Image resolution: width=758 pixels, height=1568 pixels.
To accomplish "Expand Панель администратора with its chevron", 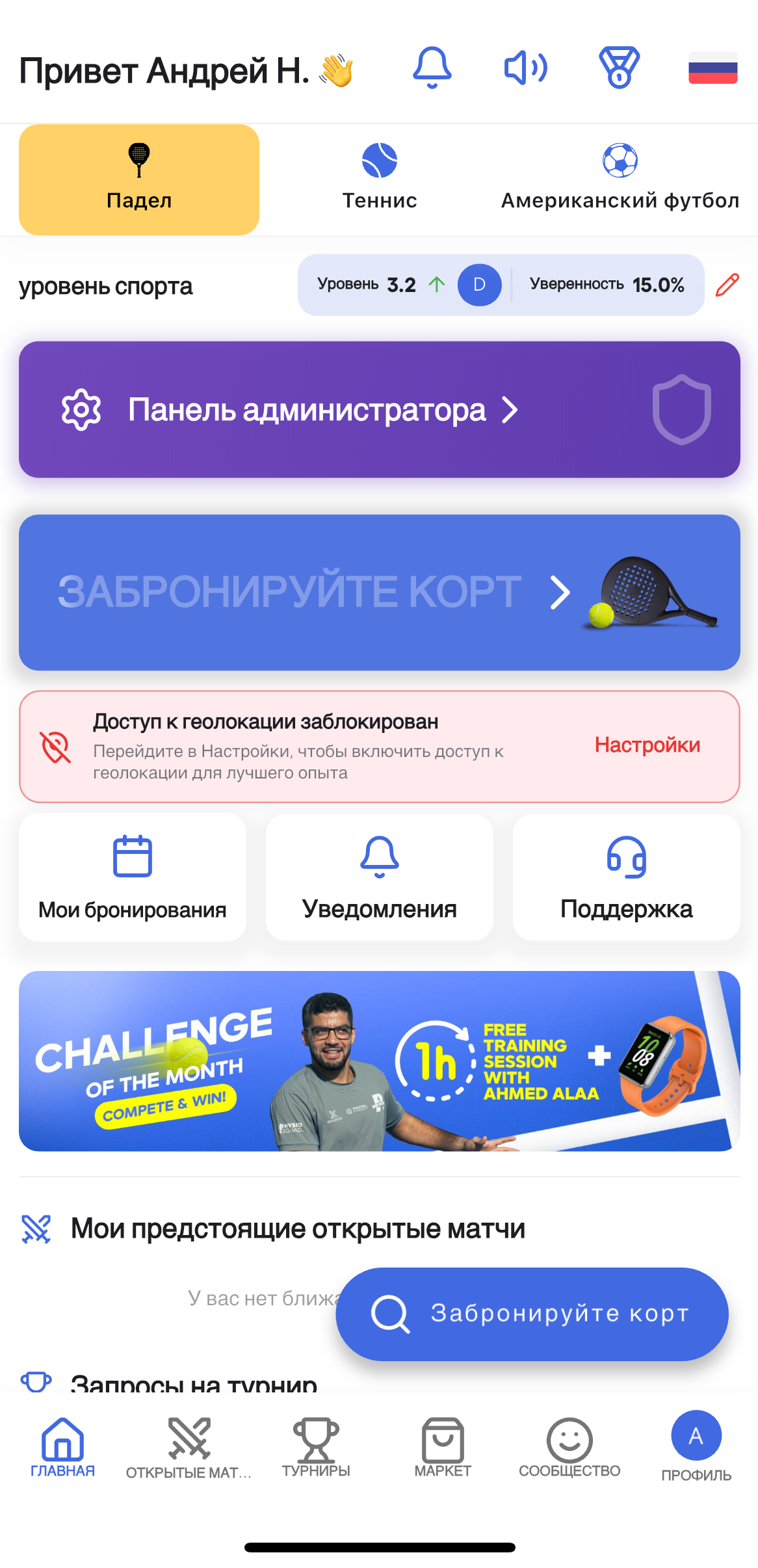I will pos(510,410).
